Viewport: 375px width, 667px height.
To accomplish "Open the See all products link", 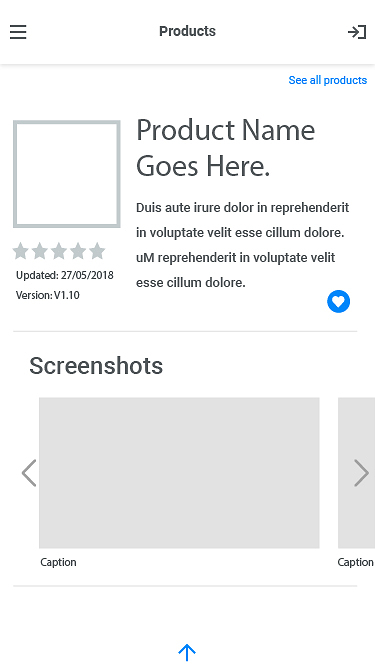I will pyautogui.click(x=327, y=80).
